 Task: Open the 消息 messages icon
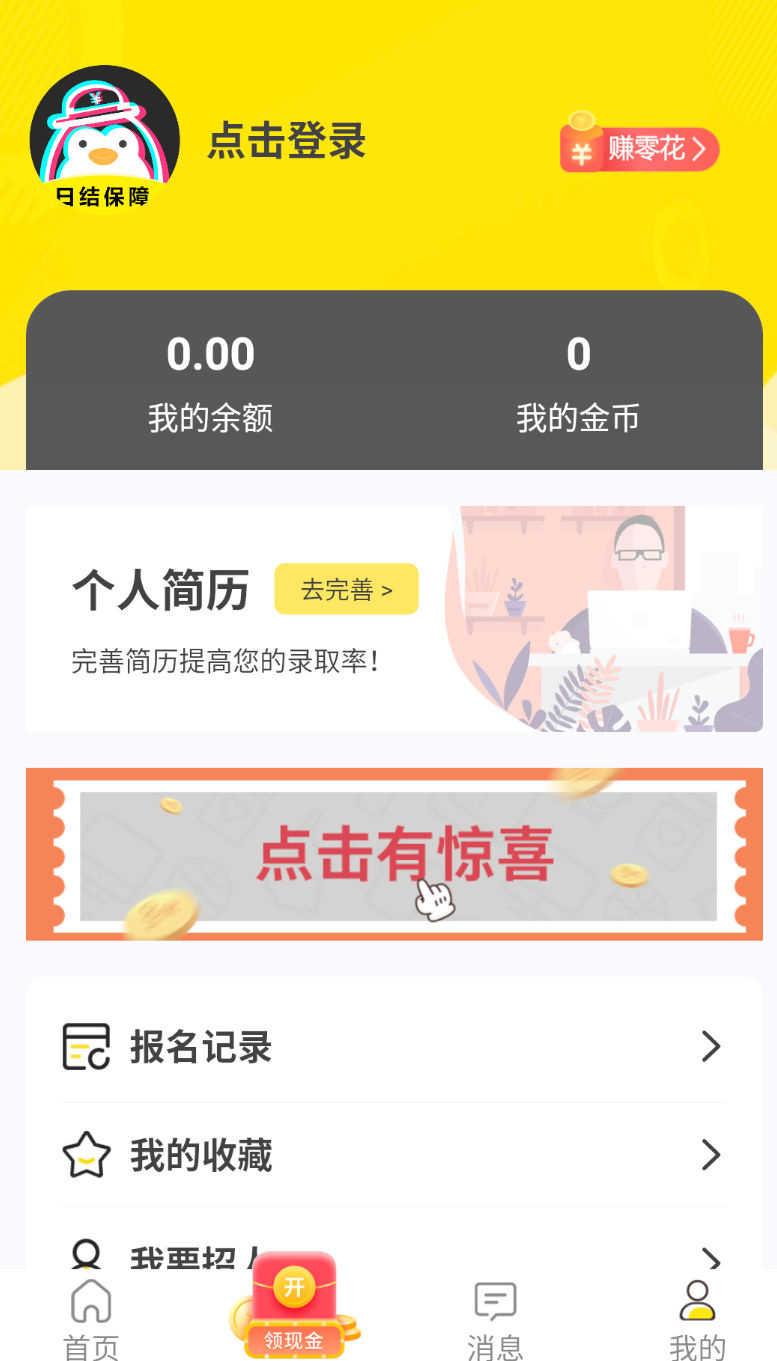(494, 1299)
